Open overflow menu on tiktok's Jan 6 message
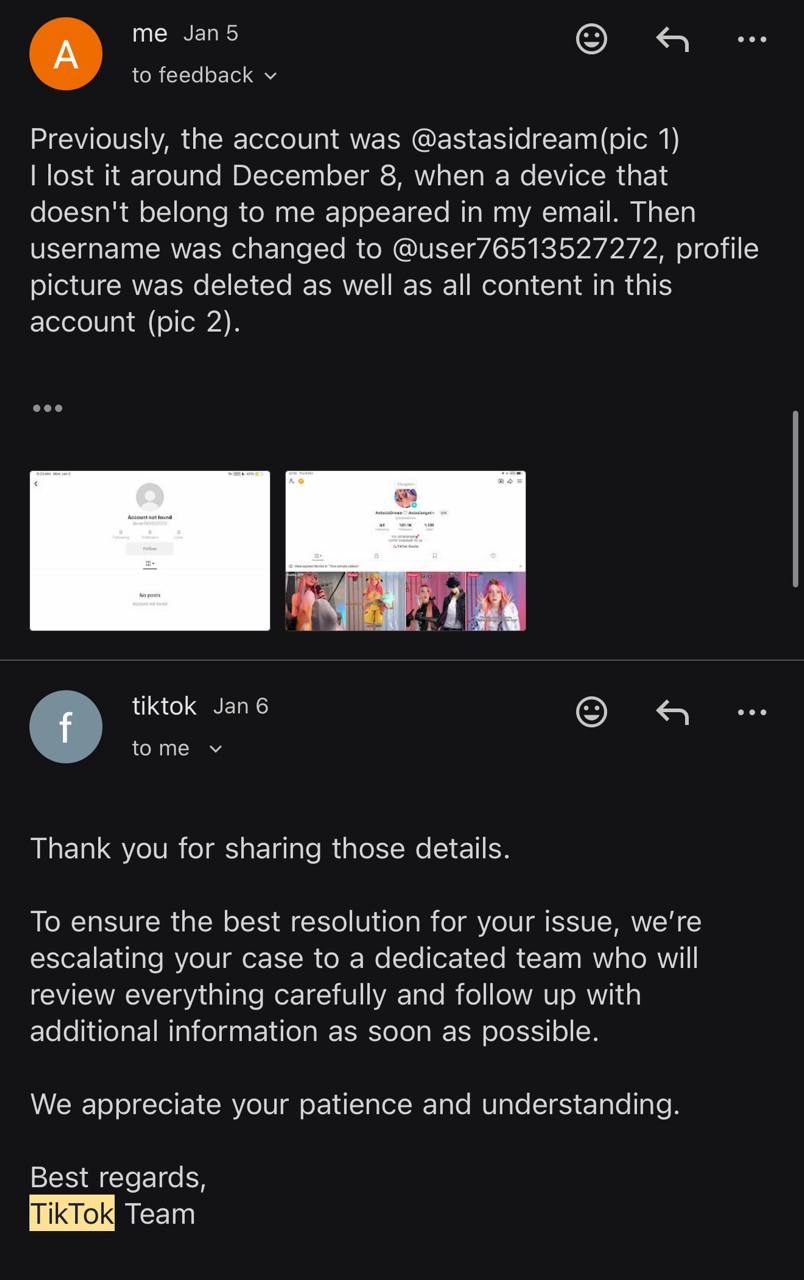This screenshot has height=1280, width=804. pos(751,712)
